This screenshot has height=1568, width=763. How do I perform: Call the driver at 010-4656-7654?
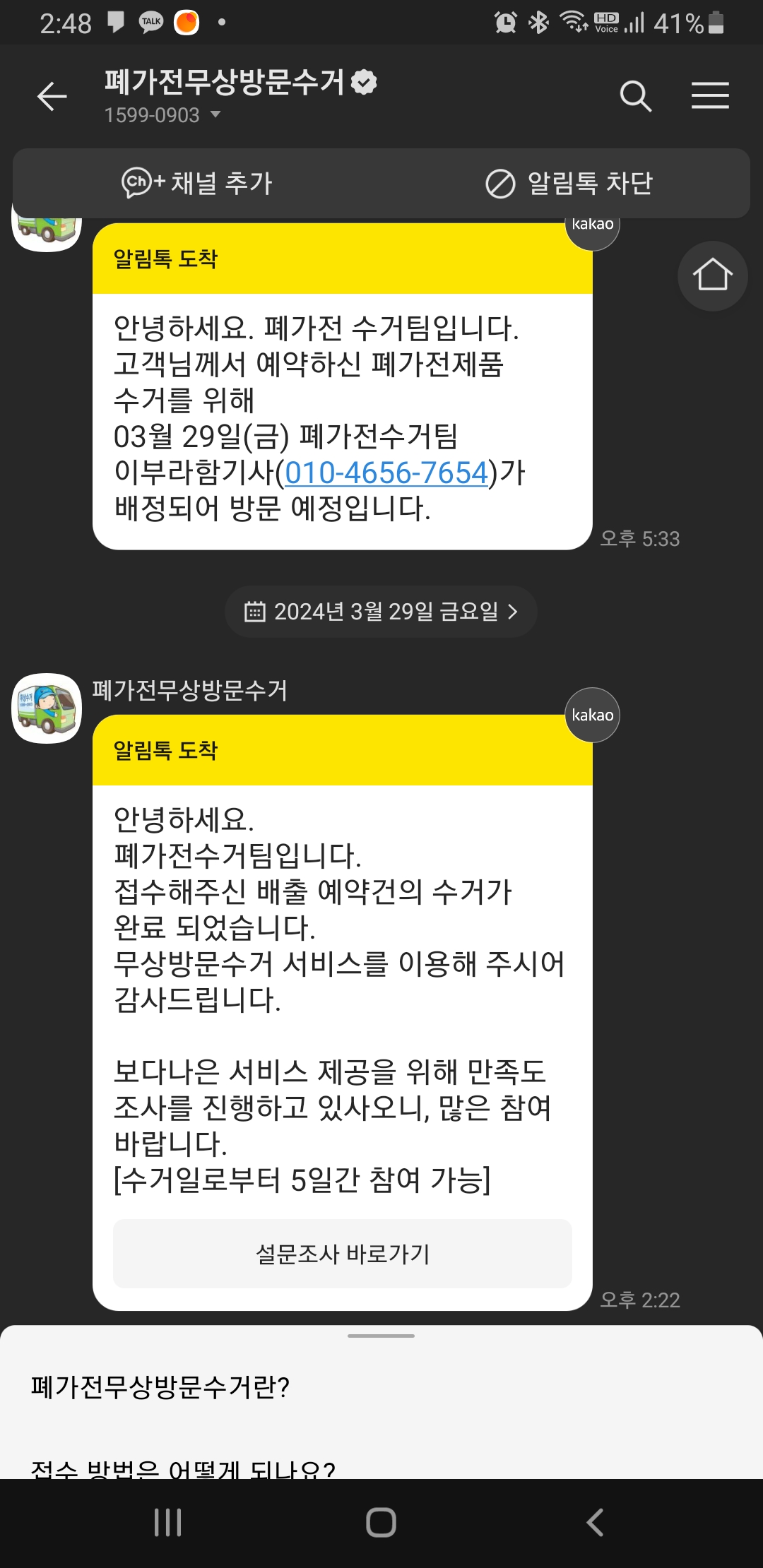pos(386,473)
